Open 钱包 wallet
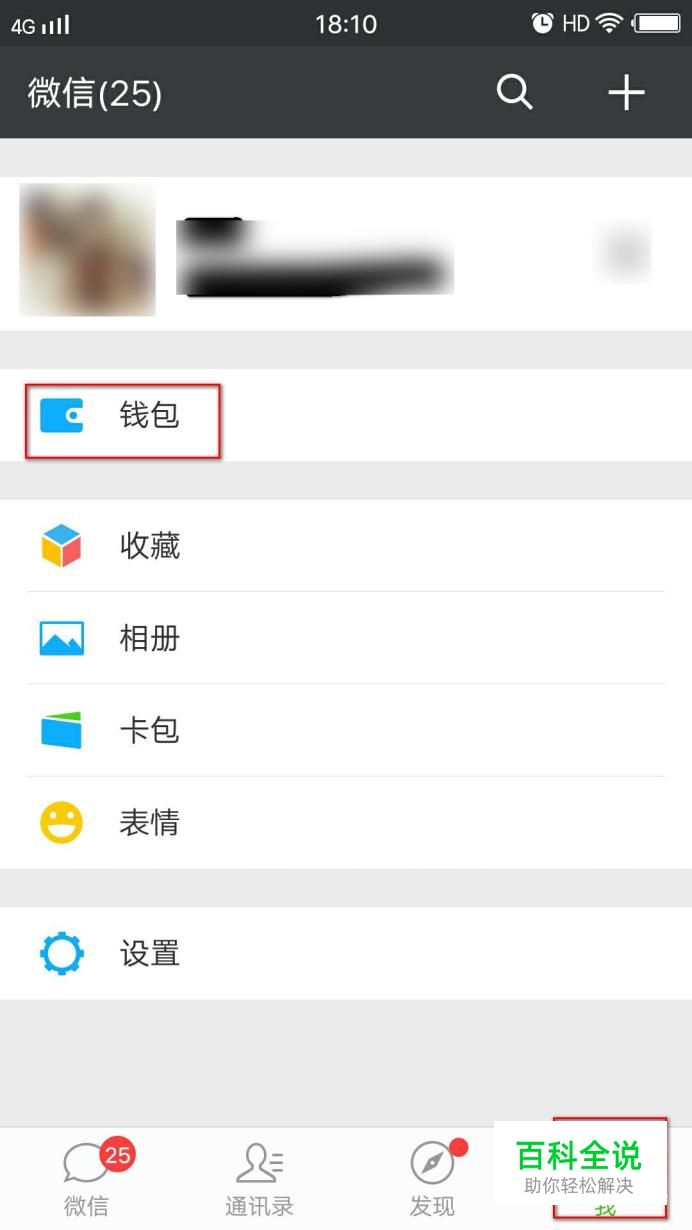The width and height of the screenshot is (692, 1230). (x=148, y=415)
